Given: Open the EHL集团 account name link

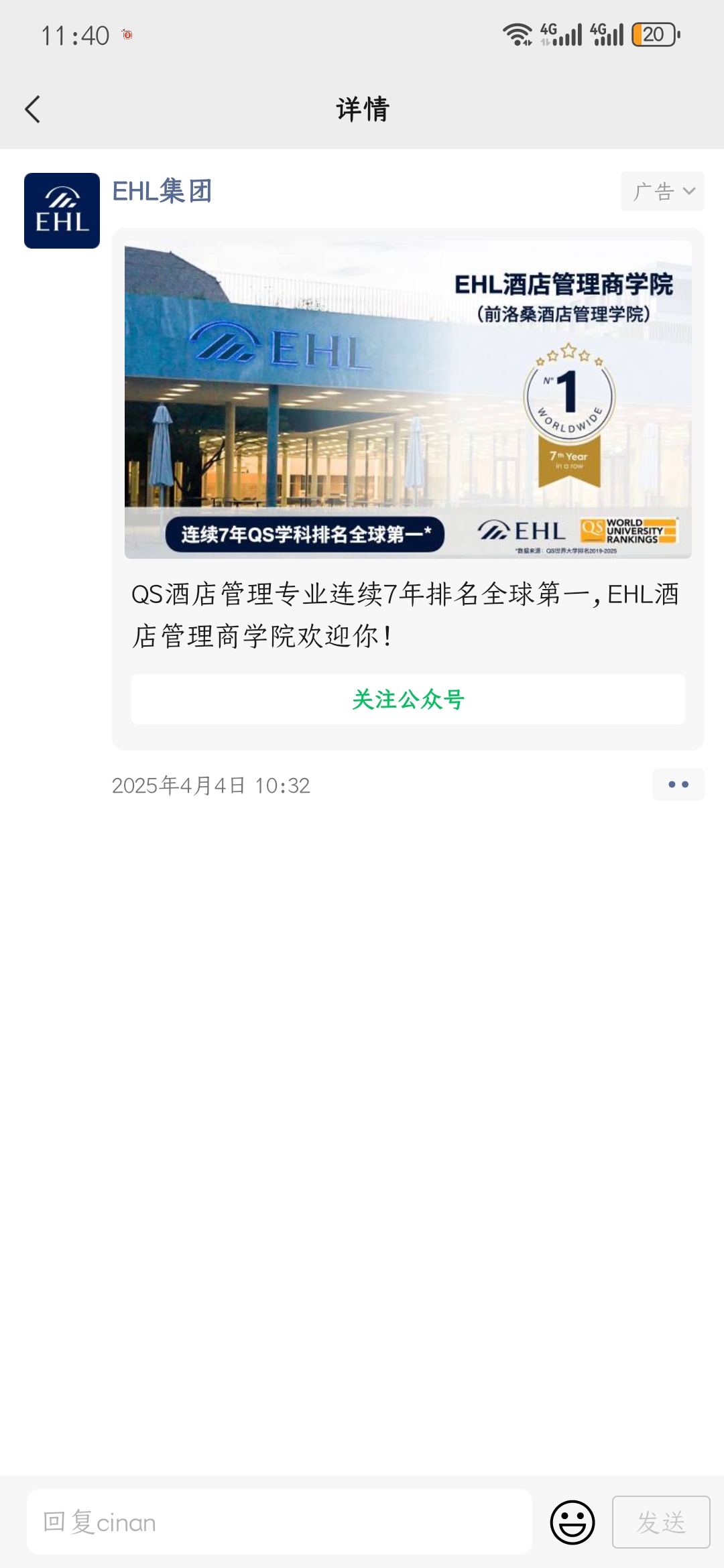Looking at the screenshot, I should [162, 191].
